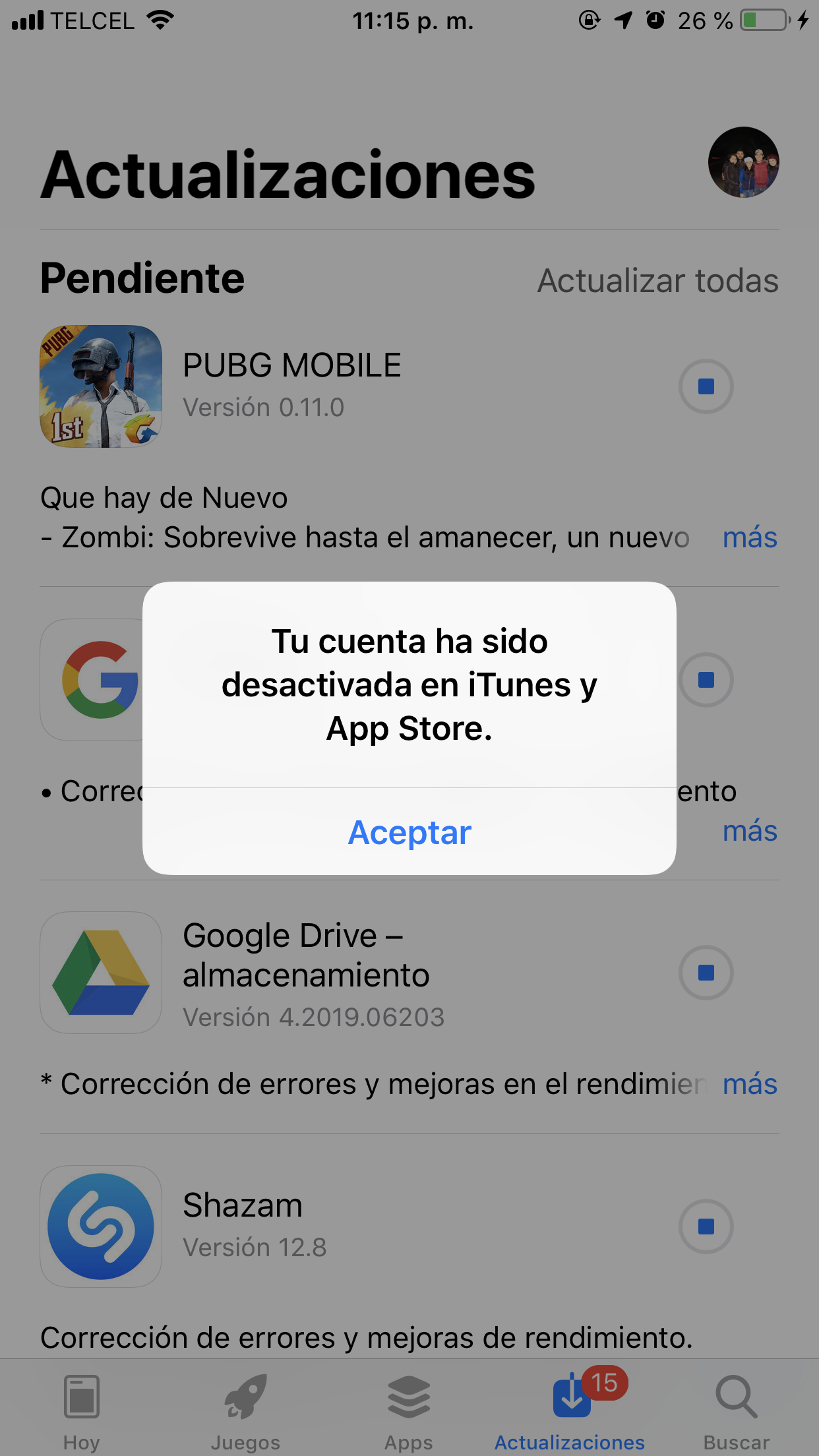Image resolution: width=819 pixels, height=1456 pixels.
Task: Stop the Google Drive update download
Action: tap(706, 973)
